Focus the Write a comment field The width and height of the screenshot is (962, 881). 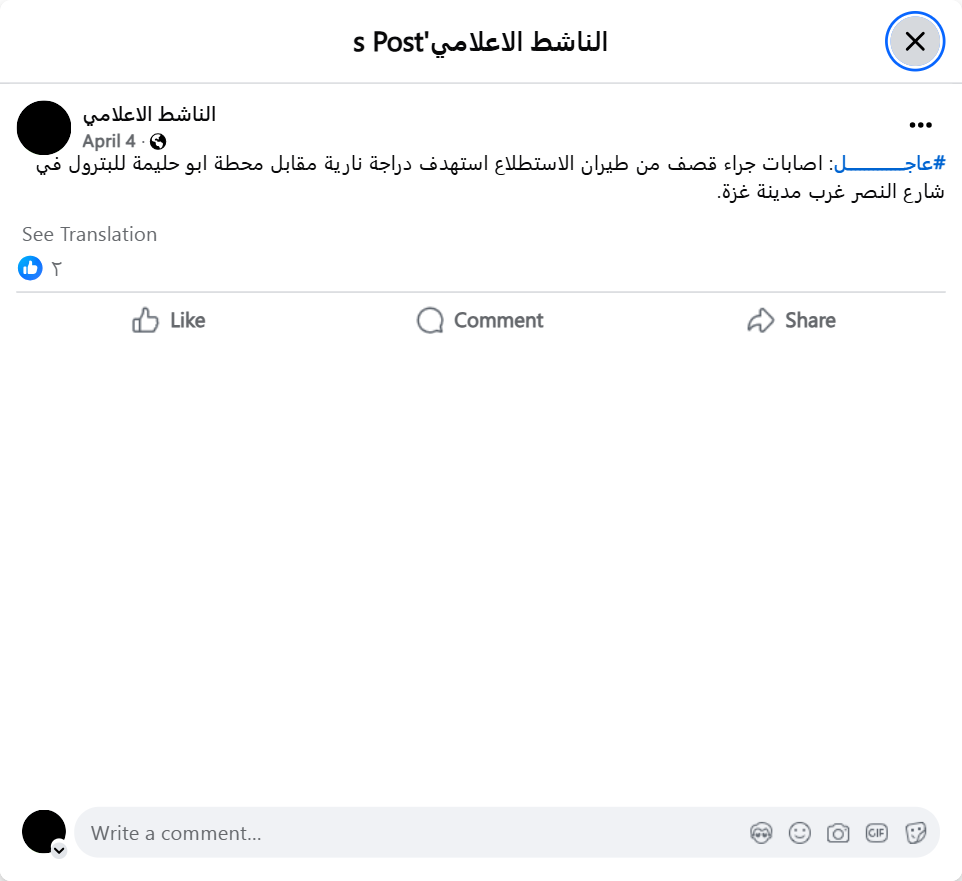(x=400, y=833)
